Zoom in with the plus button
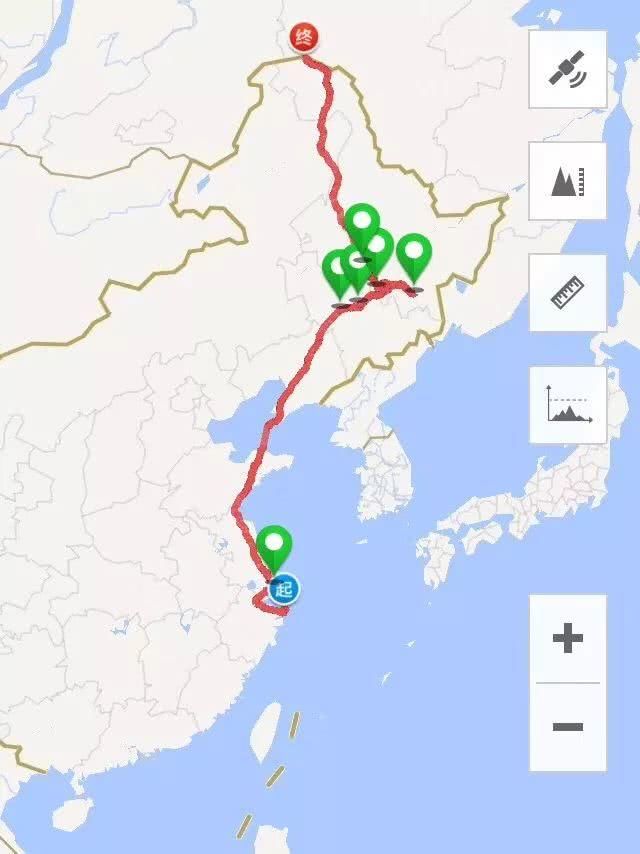 point(567,638)
